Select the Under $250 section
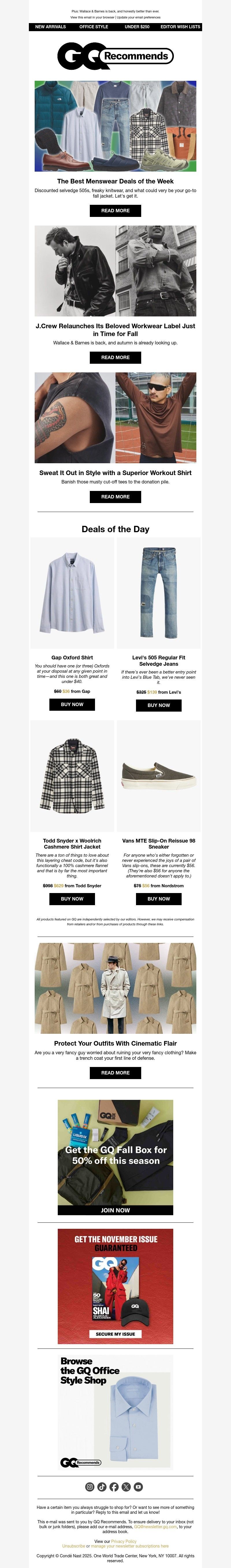Screen dimensions: 231x1568 [137, 27]
